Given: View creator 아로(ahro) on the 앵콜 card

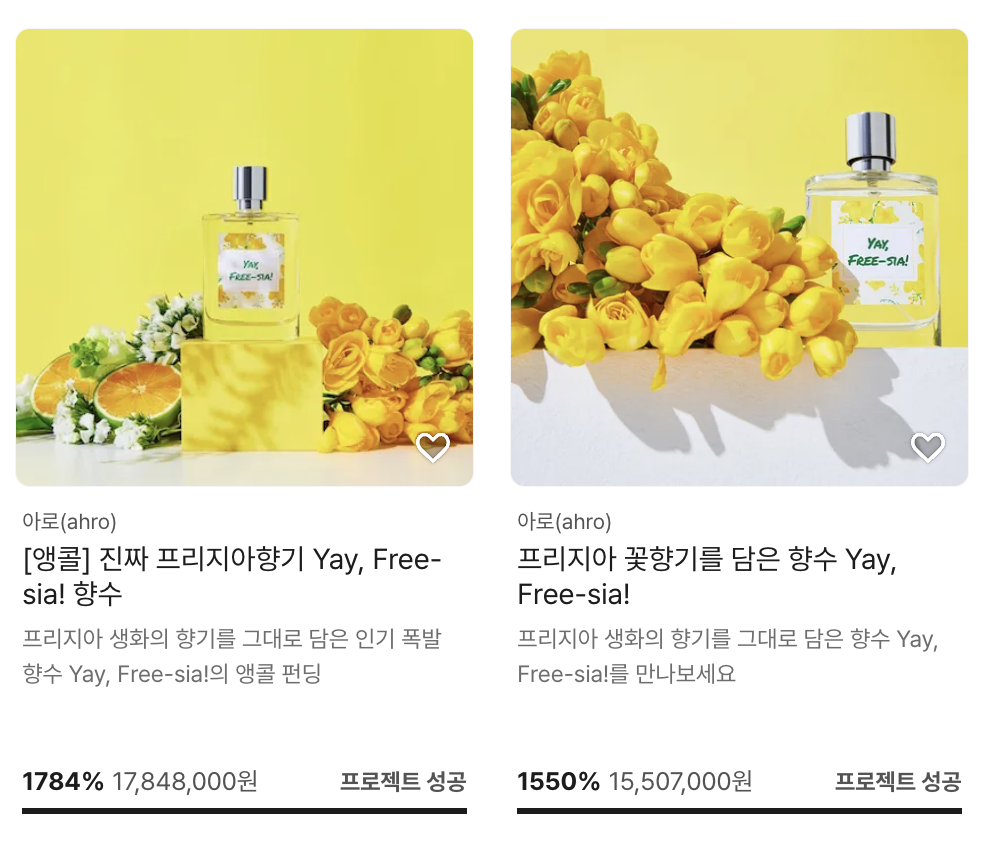Looking at the screenshot, I should pyautogui.click(x=69, y=521).
